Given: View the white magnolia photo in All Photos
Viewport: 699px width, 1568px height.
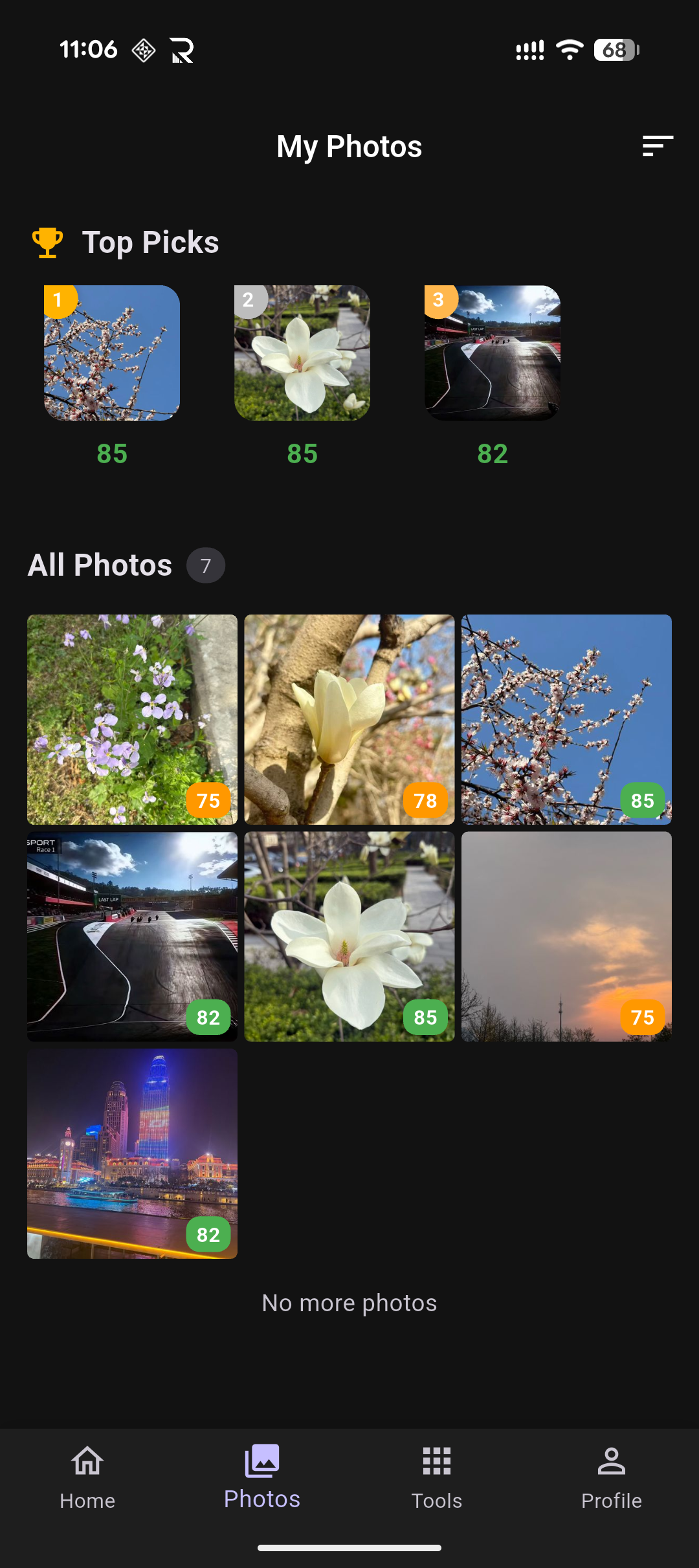Looking at the screenshot, I should (349, 937).
